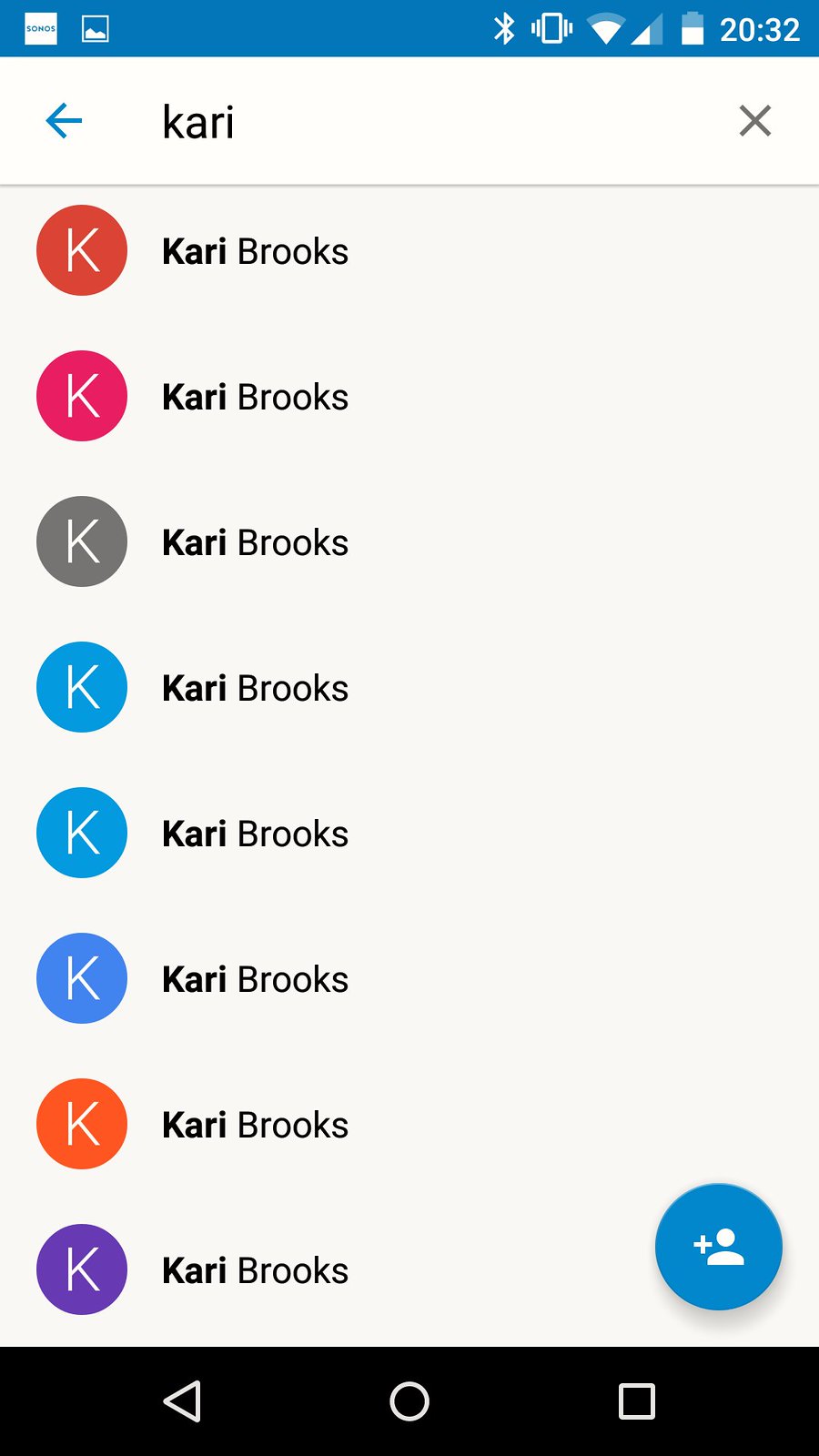
Task: Edit the 'kari' search field
Action: 409,122
